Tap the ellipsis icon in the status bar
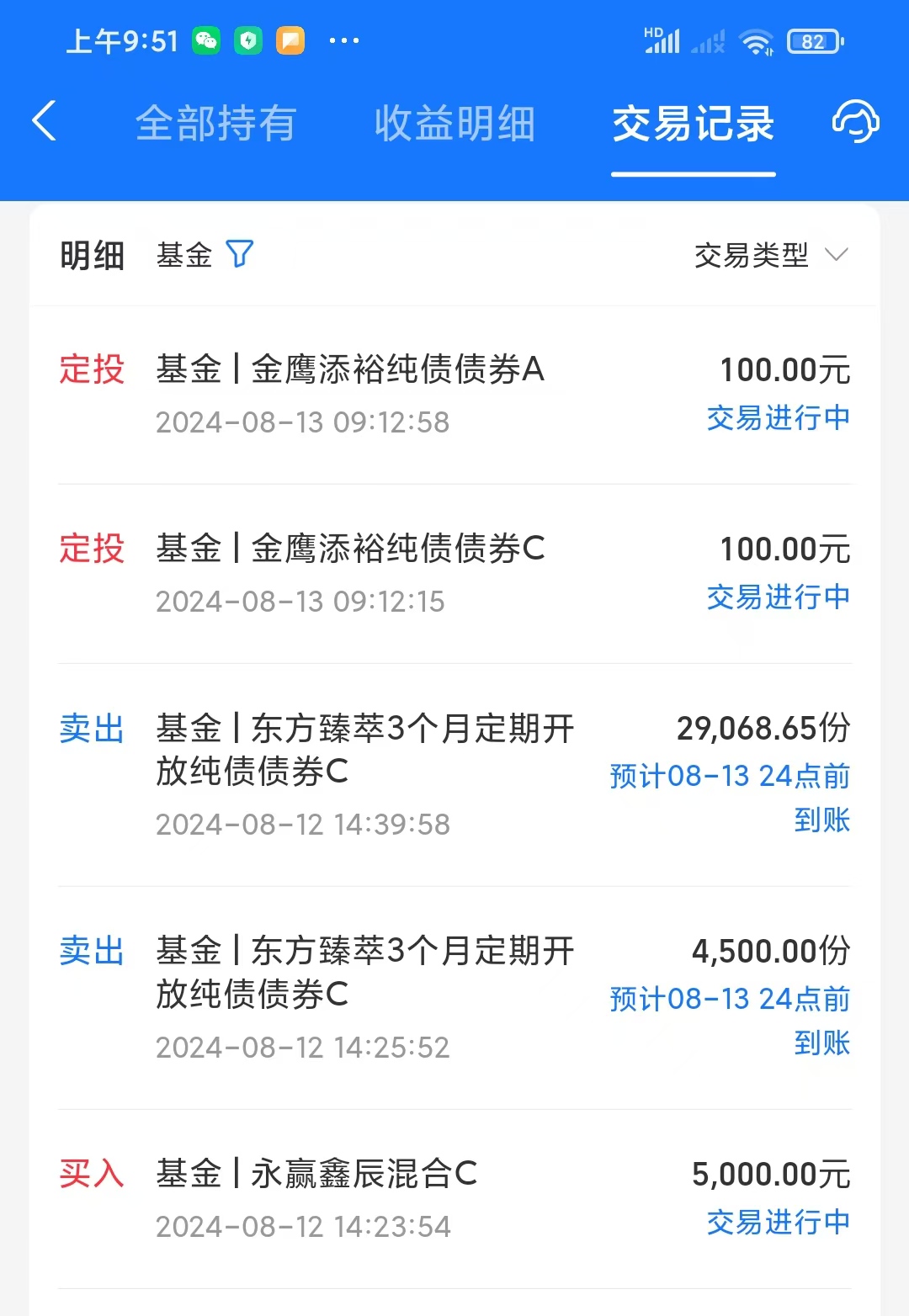Screen dimensions: 909x1316 pyautogui.click(x=346, y=40)
